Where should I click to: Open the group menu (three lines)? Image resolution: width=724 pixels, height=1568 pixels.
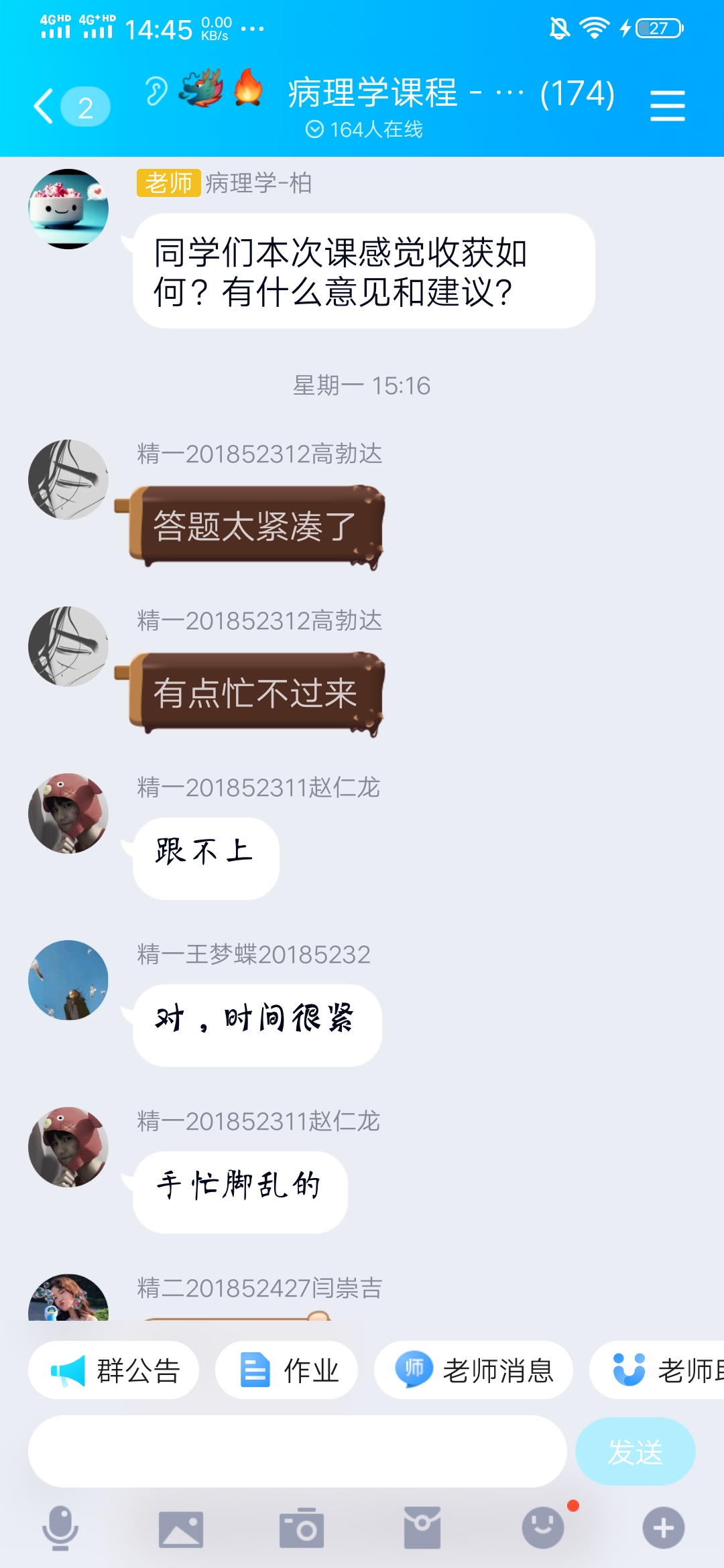coord(667,107)
